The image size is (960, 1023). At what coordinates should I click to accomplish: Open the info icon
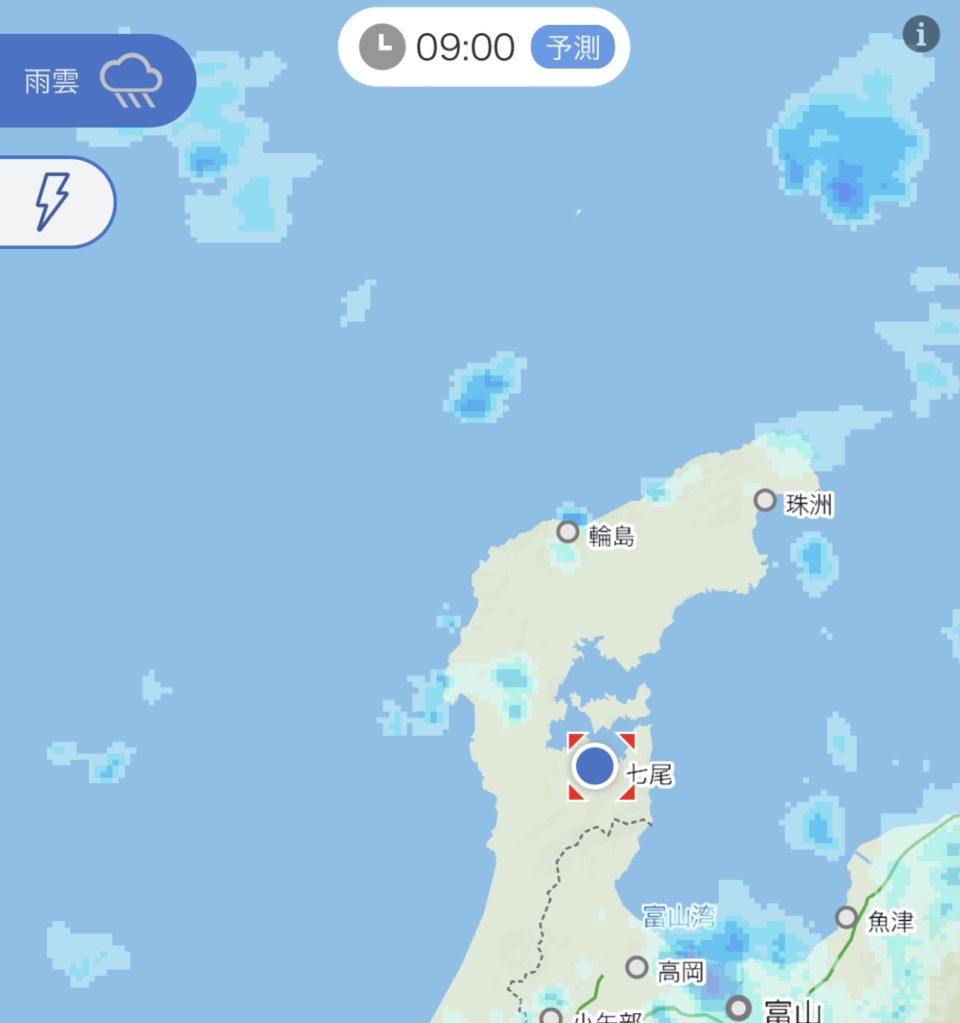click(x=921, y=35)
